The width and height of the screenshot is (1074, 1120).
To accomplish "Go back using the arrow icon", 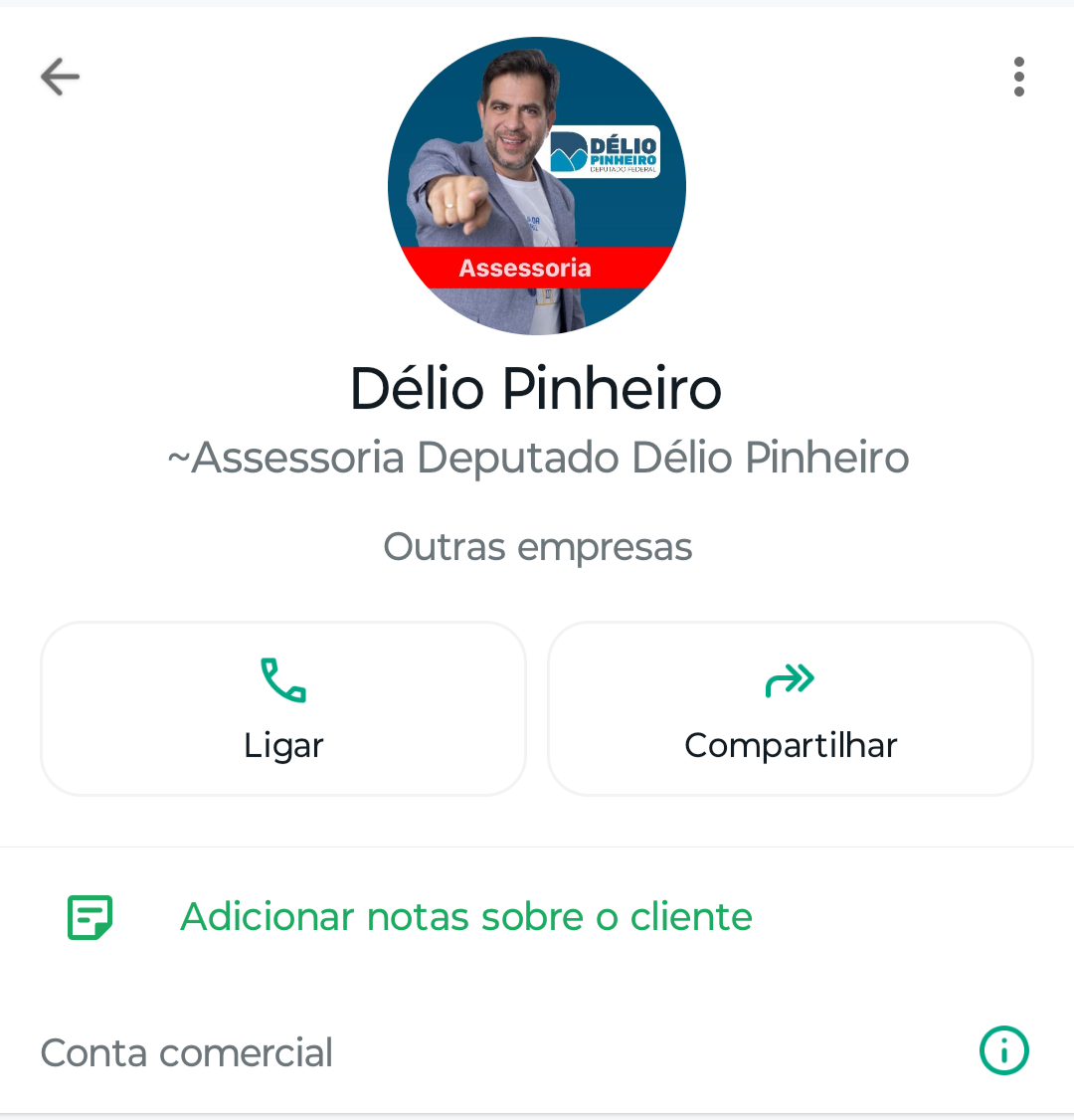I will point(60,77).
